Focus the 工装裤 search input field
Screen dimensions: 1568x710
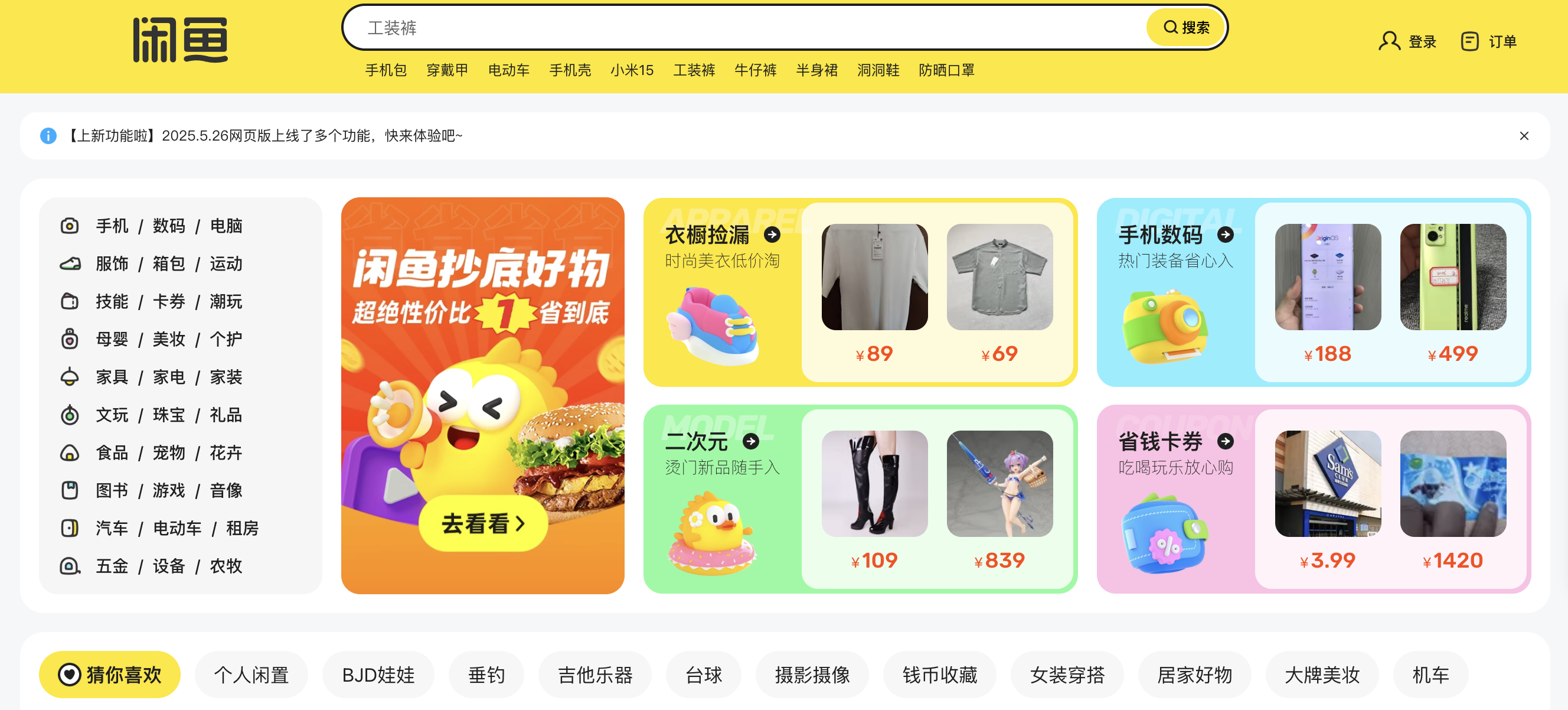[x=730, y=27]
